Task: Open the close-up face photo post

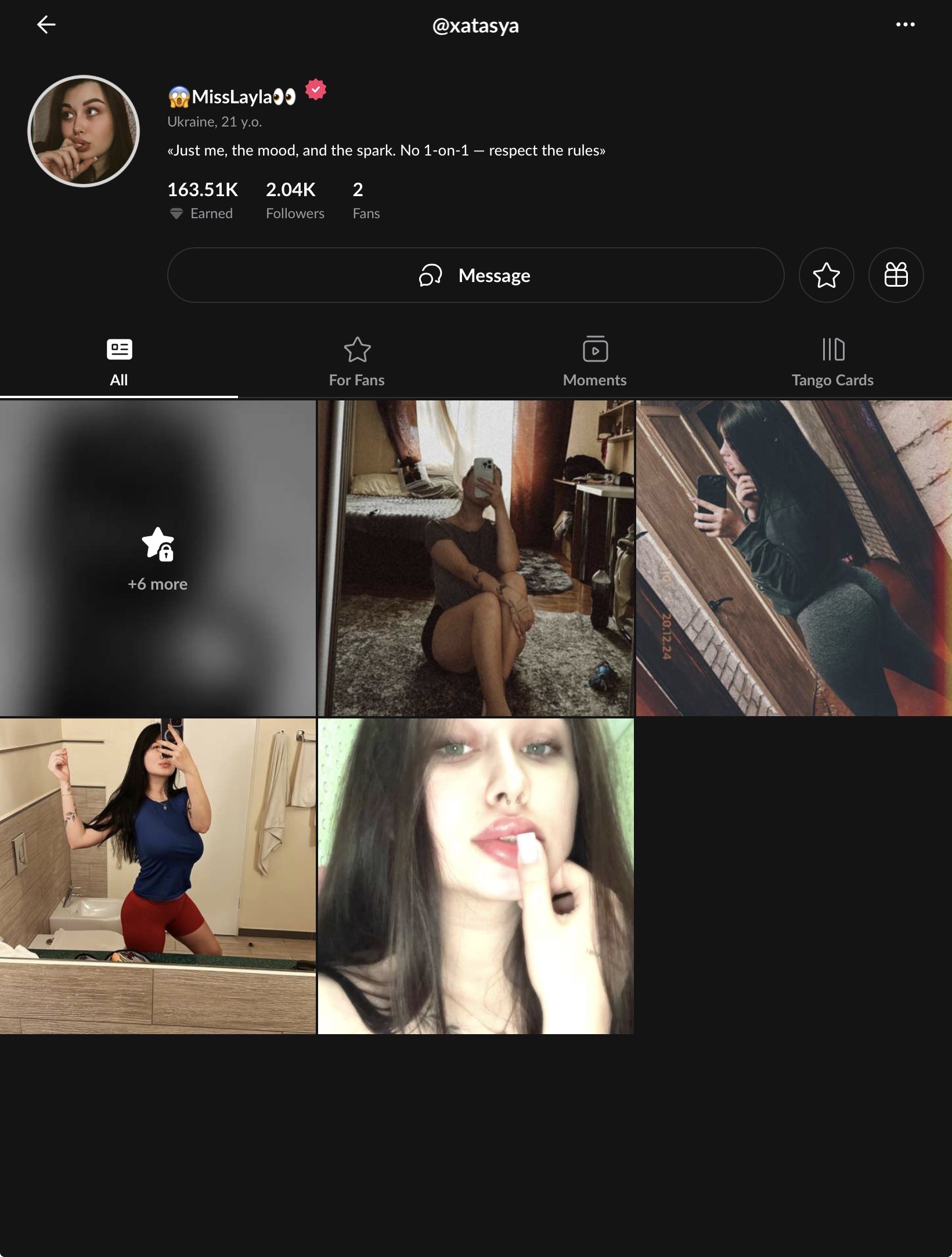Action: click(476, 876)
